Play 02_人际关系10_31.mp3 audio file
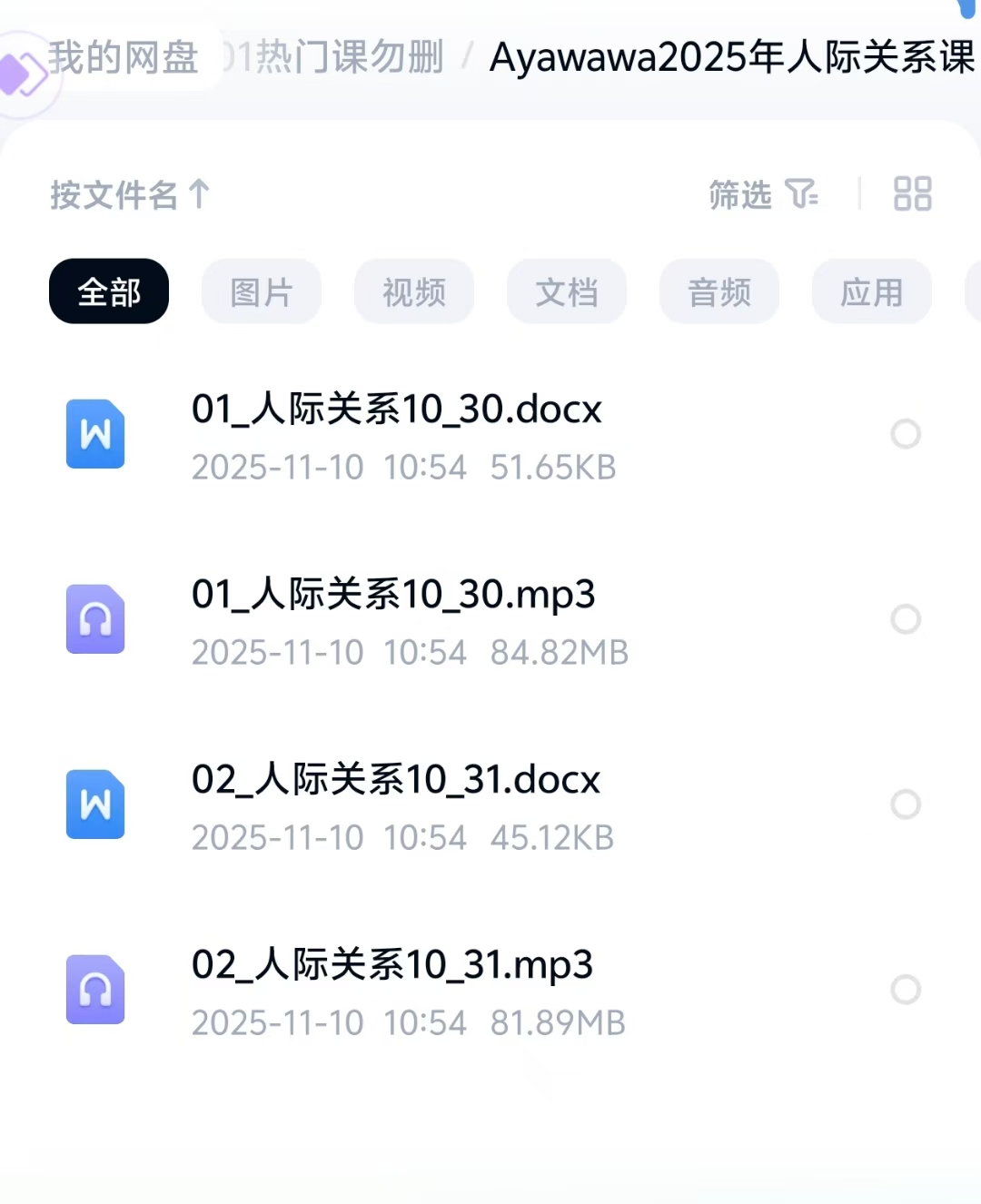The image size is (981, 1204). tap(392, 965)
